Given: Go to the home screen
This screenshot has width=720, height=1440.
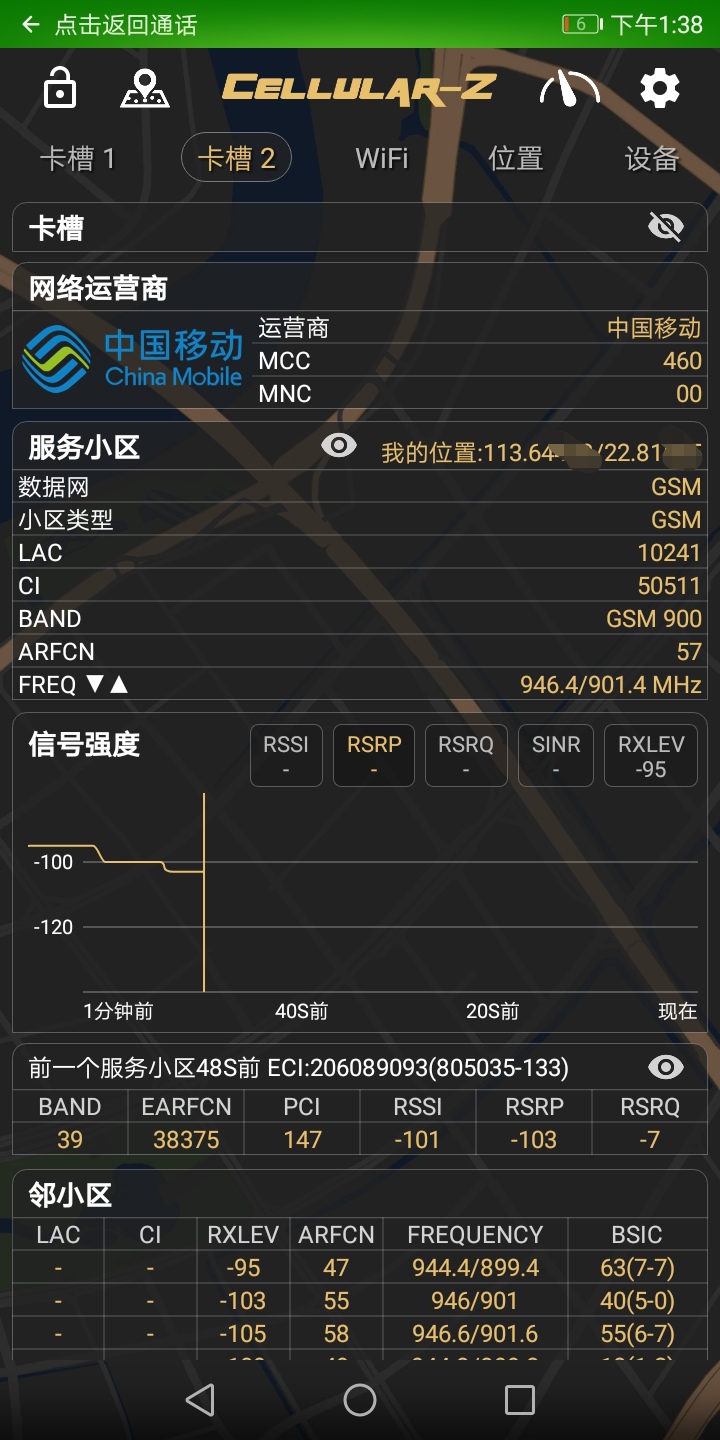Looking at the screenshot, I should tap(360, 1400).
